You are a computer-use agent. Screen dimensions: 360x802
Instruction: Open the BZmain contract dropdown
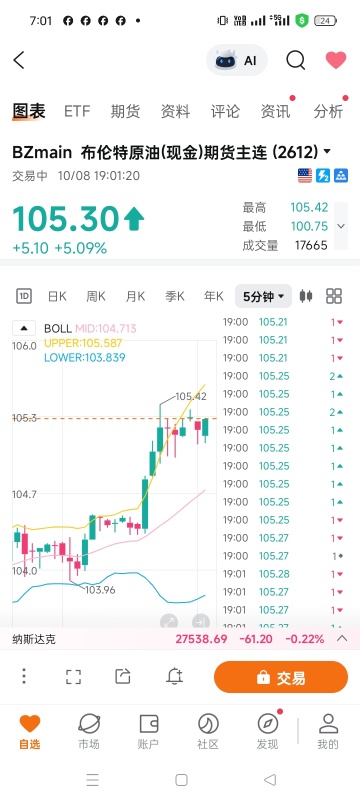(327, 152)
